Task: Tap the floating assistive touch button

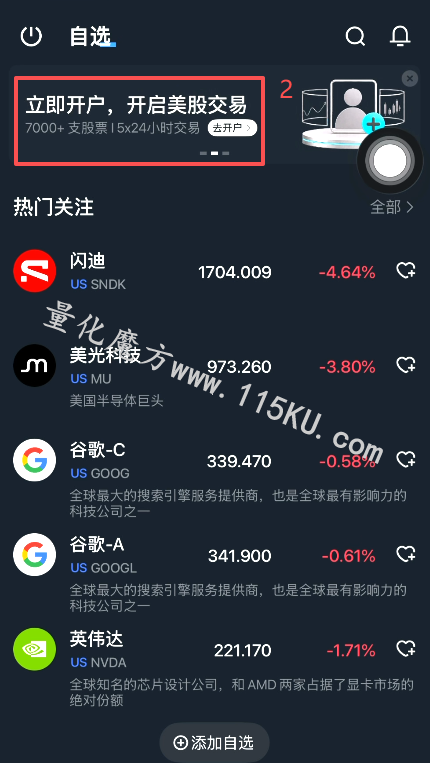Action: pos(390,161)
